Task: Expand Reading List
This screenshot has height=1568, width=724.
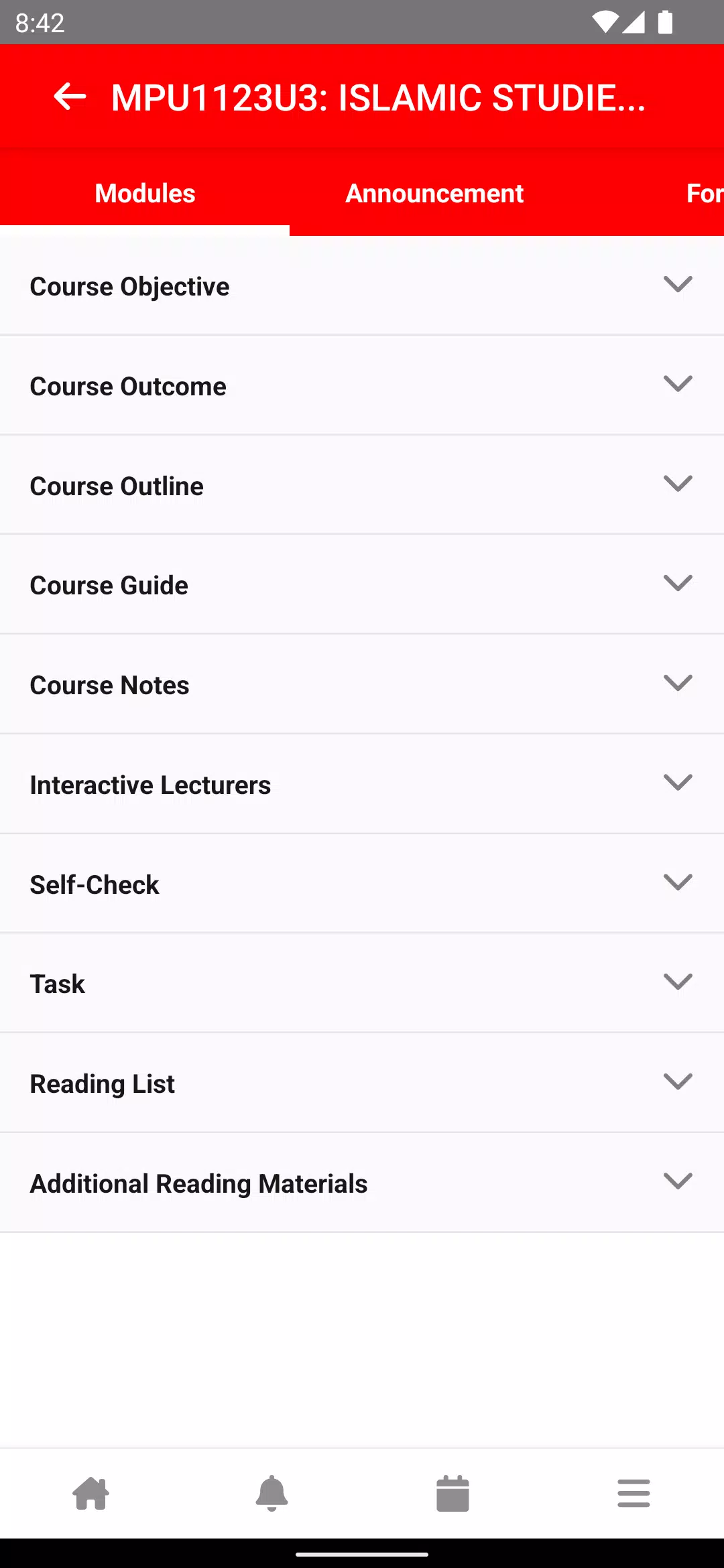Action: point(362,1083)
